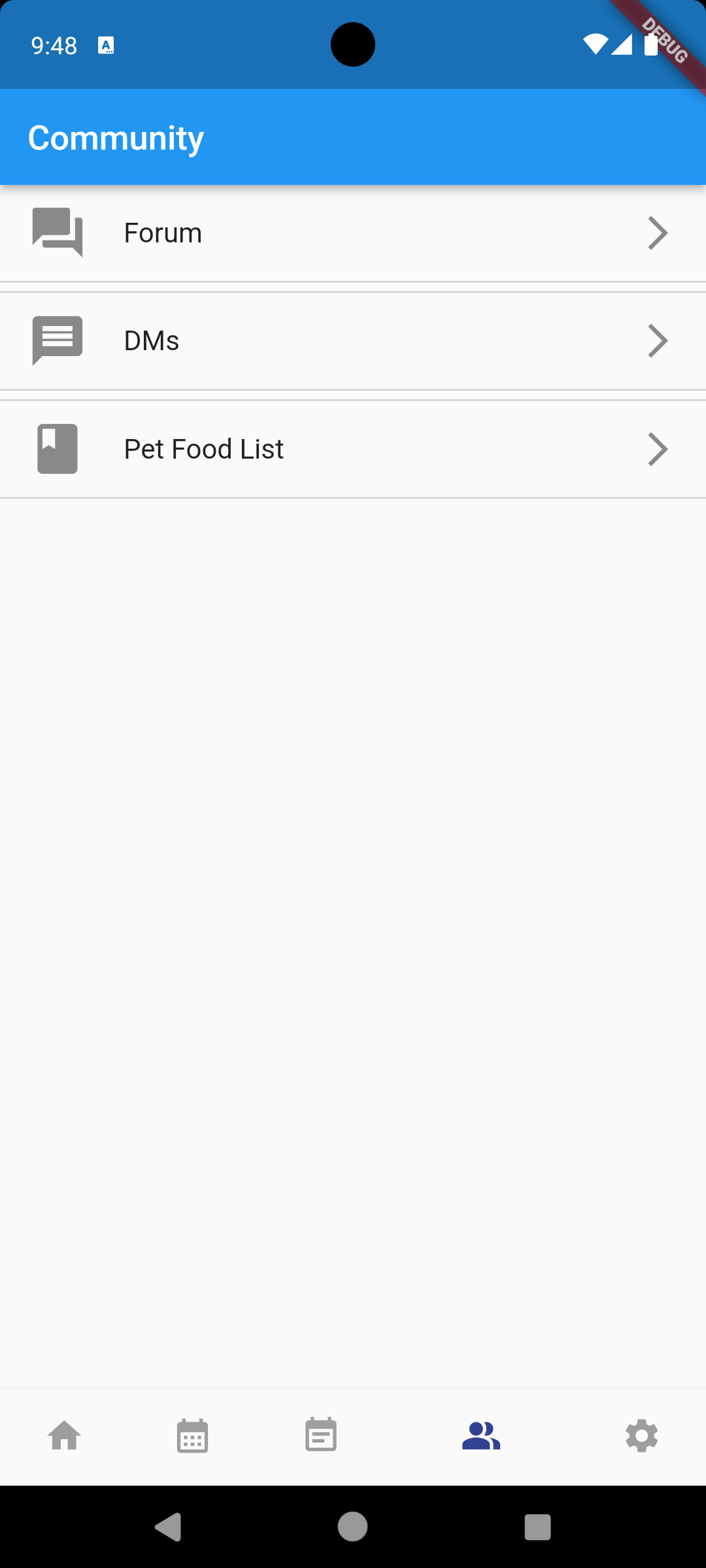
Task: Go to the Settings gear tab
Action: [x=641, y=1436]
